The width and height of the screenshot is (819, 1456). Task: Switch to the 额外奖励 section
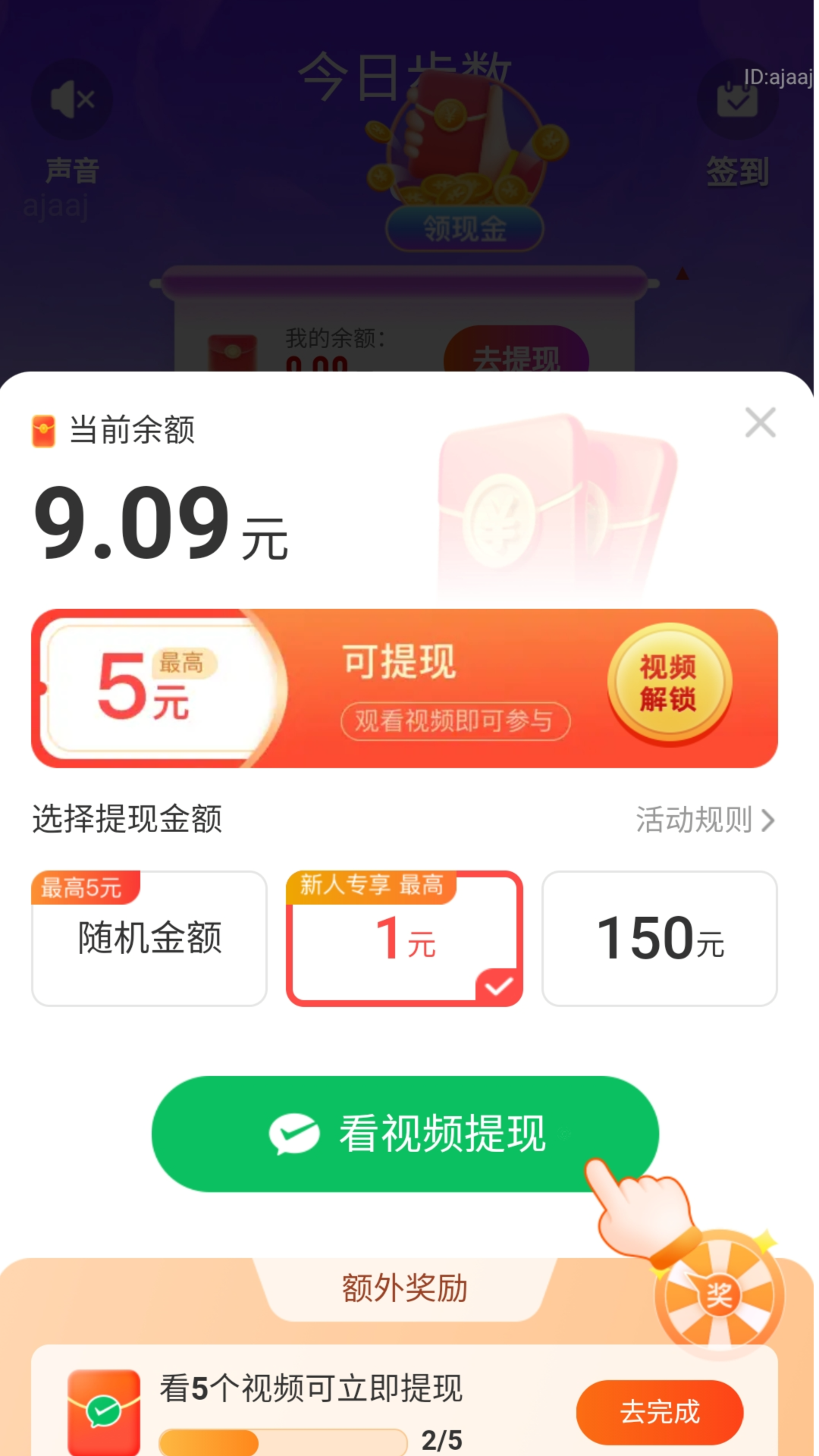pyautogui.click(x=404, y=1287)
